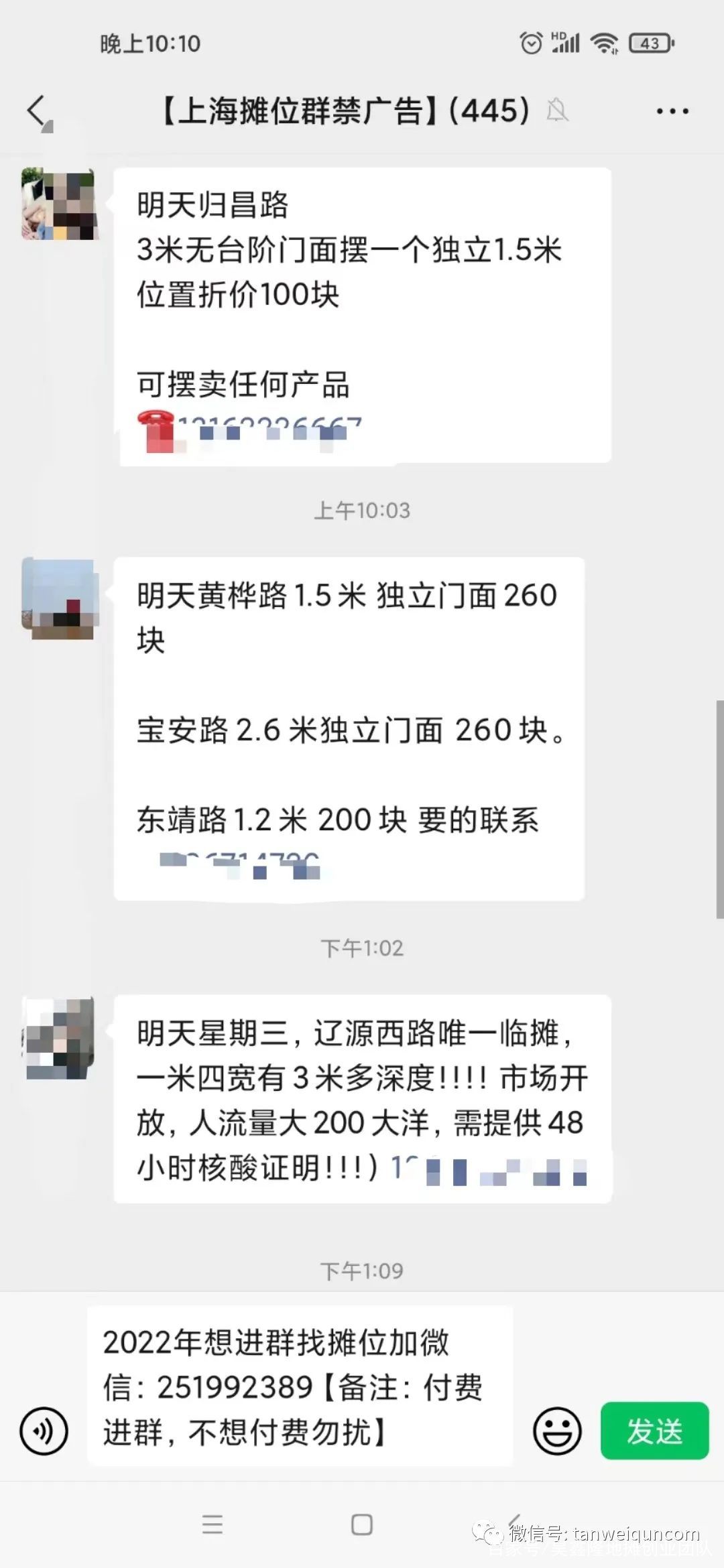The width and height of the screenshot is (724, 1568).
Task: Open avatar of 归昌路 message sender
Action: pyautogui.click(x=60, y=204)
